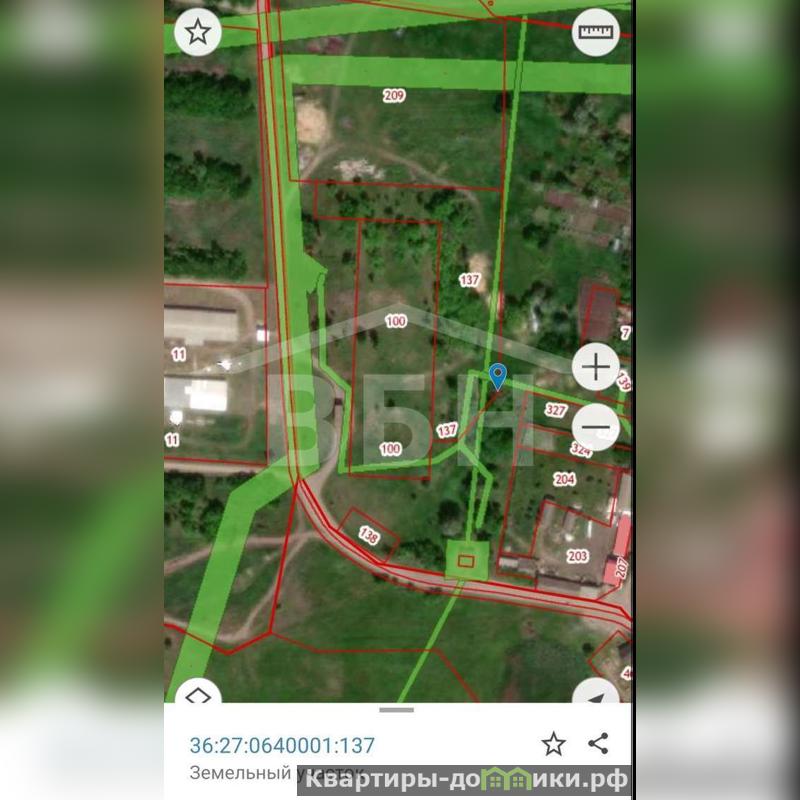800x800 pixels.
Task: Open favorites with the top star button
Action: pos(198,32)
